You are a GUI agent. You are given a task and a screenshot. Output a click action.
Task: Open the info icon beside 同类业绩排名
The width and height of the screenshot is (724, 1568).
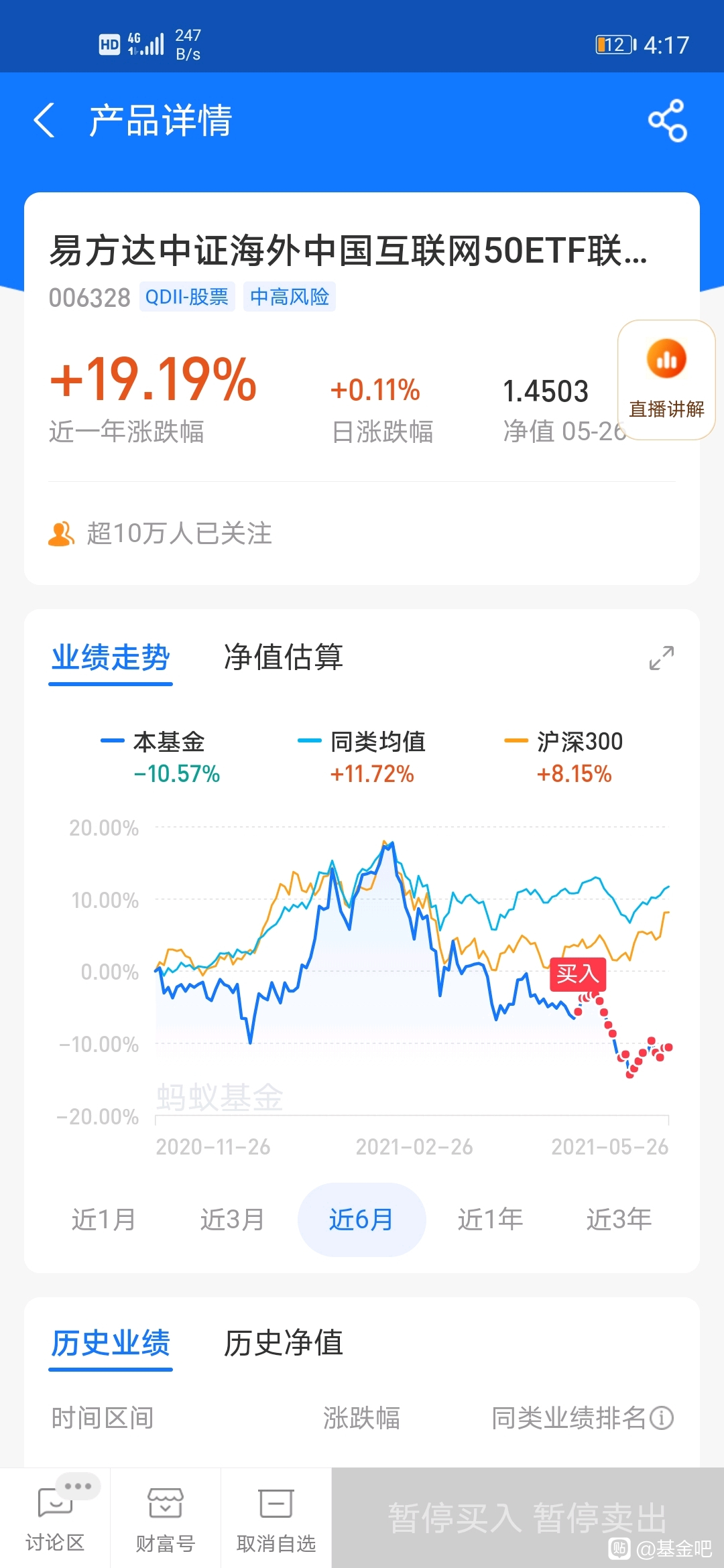[x=662, y=1418]
